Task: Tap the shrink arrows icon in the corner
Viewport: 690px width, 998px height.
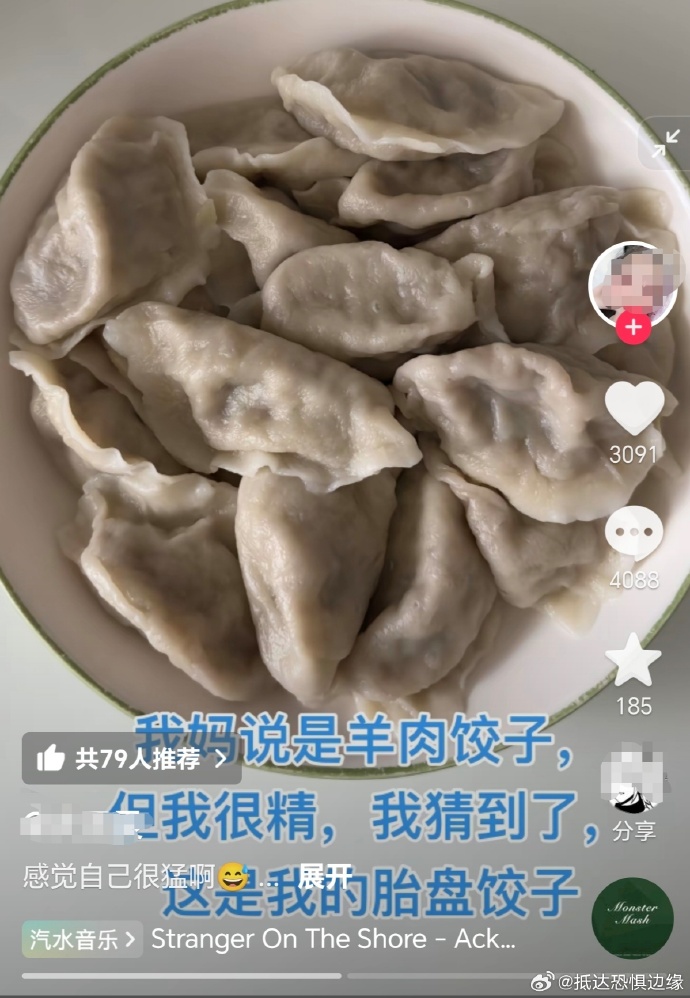Action: tap(664, 144)
